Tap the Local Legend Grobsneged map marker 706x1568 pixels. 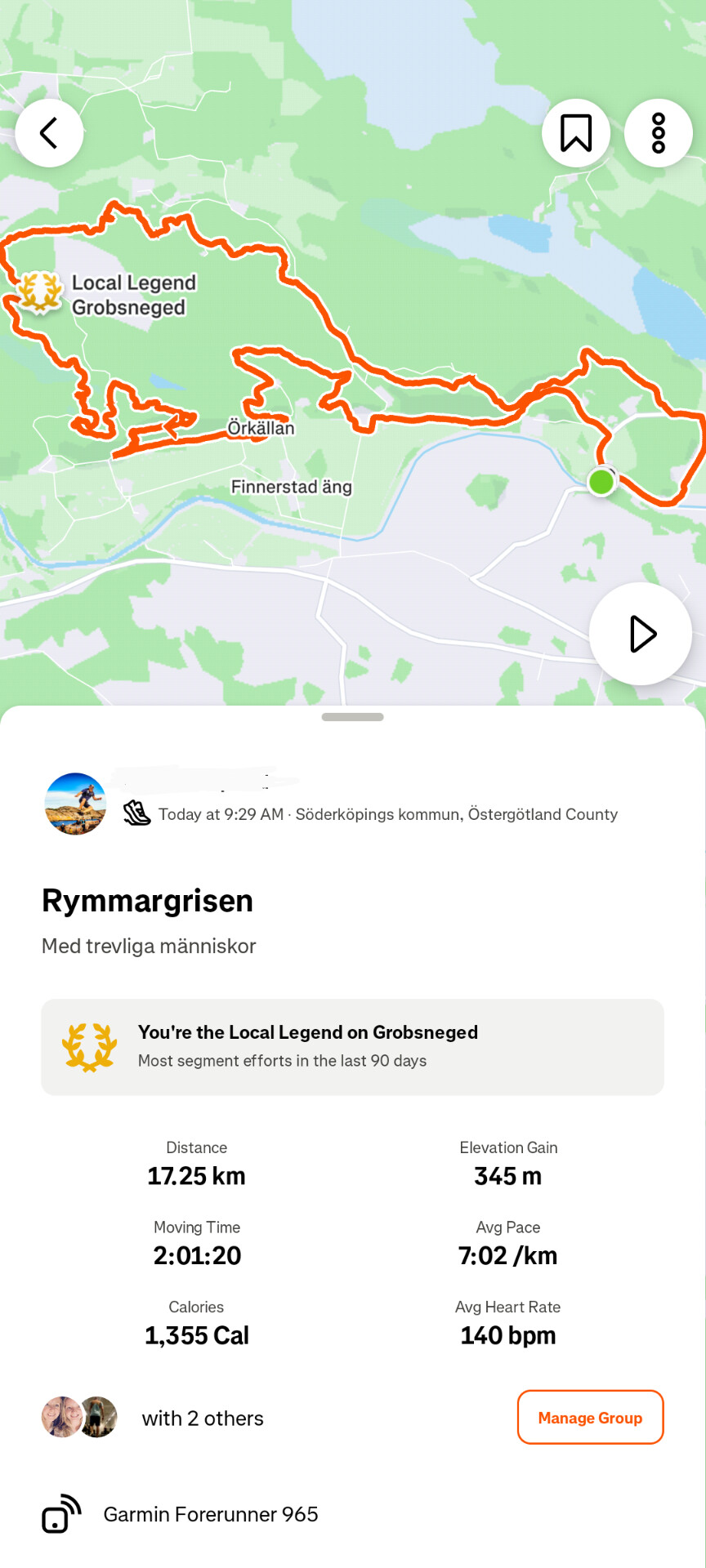coord(41,292)
